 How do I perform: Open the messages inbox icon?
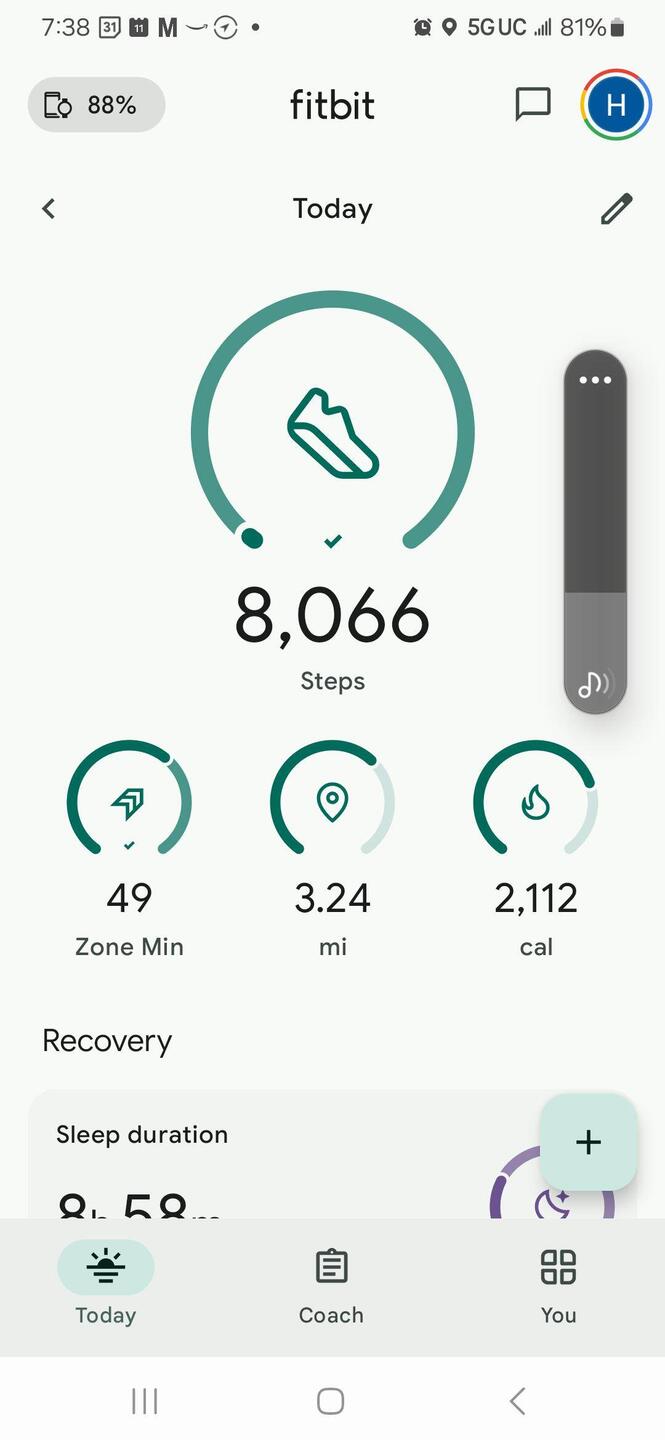point(532,104)
